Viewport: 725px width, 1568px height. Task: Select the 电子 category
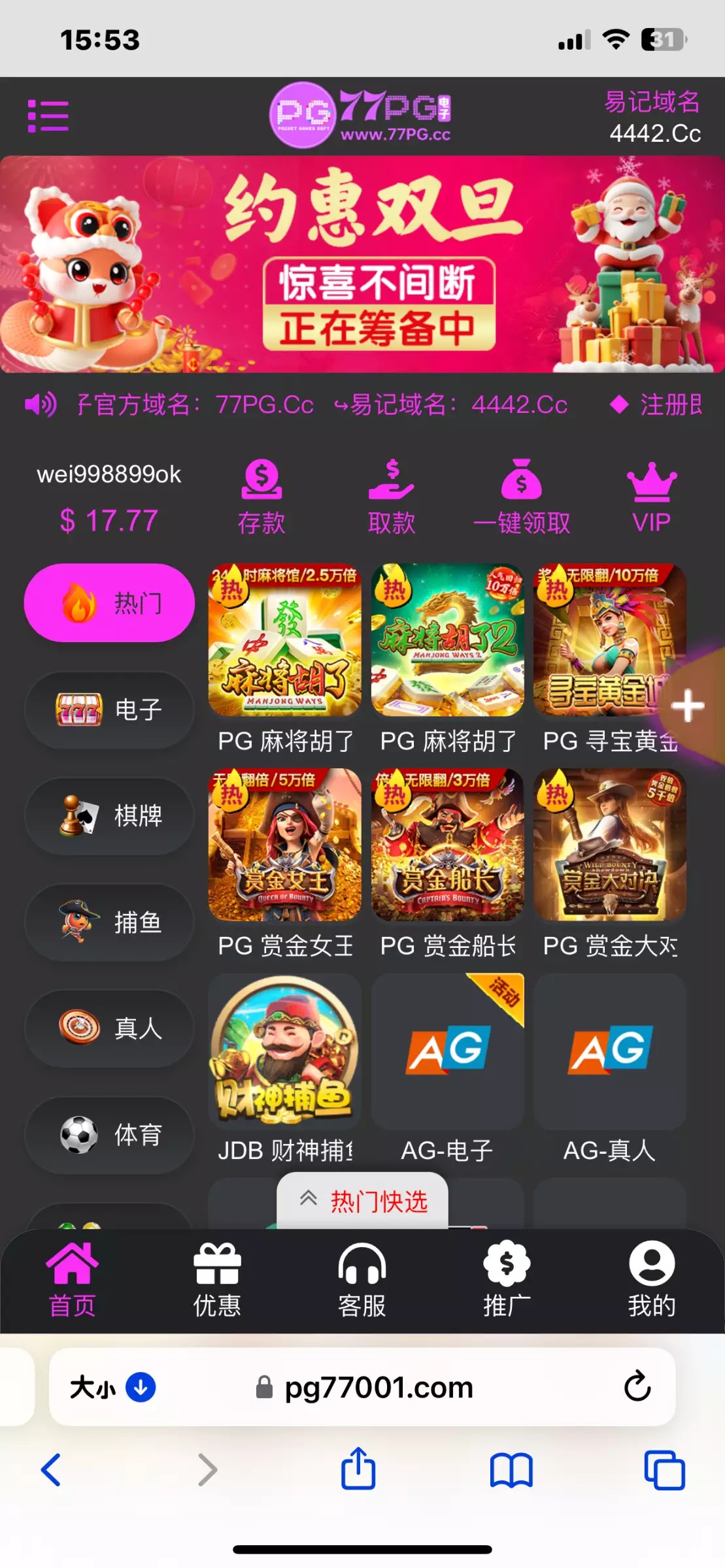pos(109,710)
